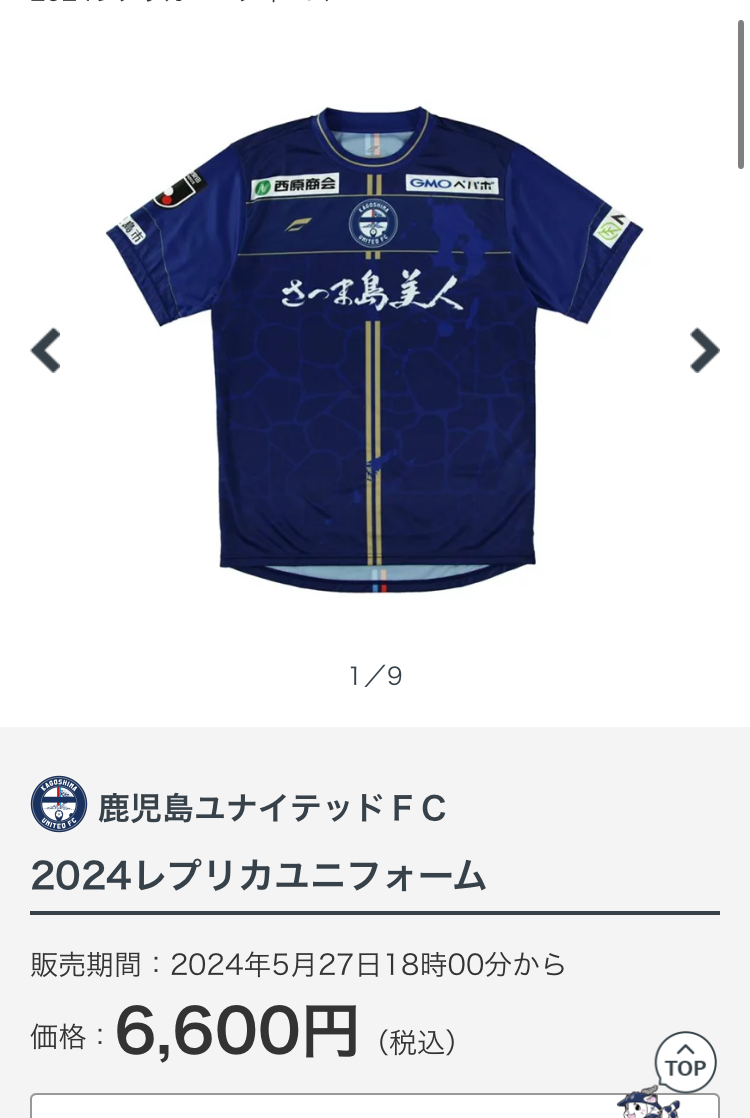Show the next product image
This screenshot has height=1118, width=750.
coord(704,350)
